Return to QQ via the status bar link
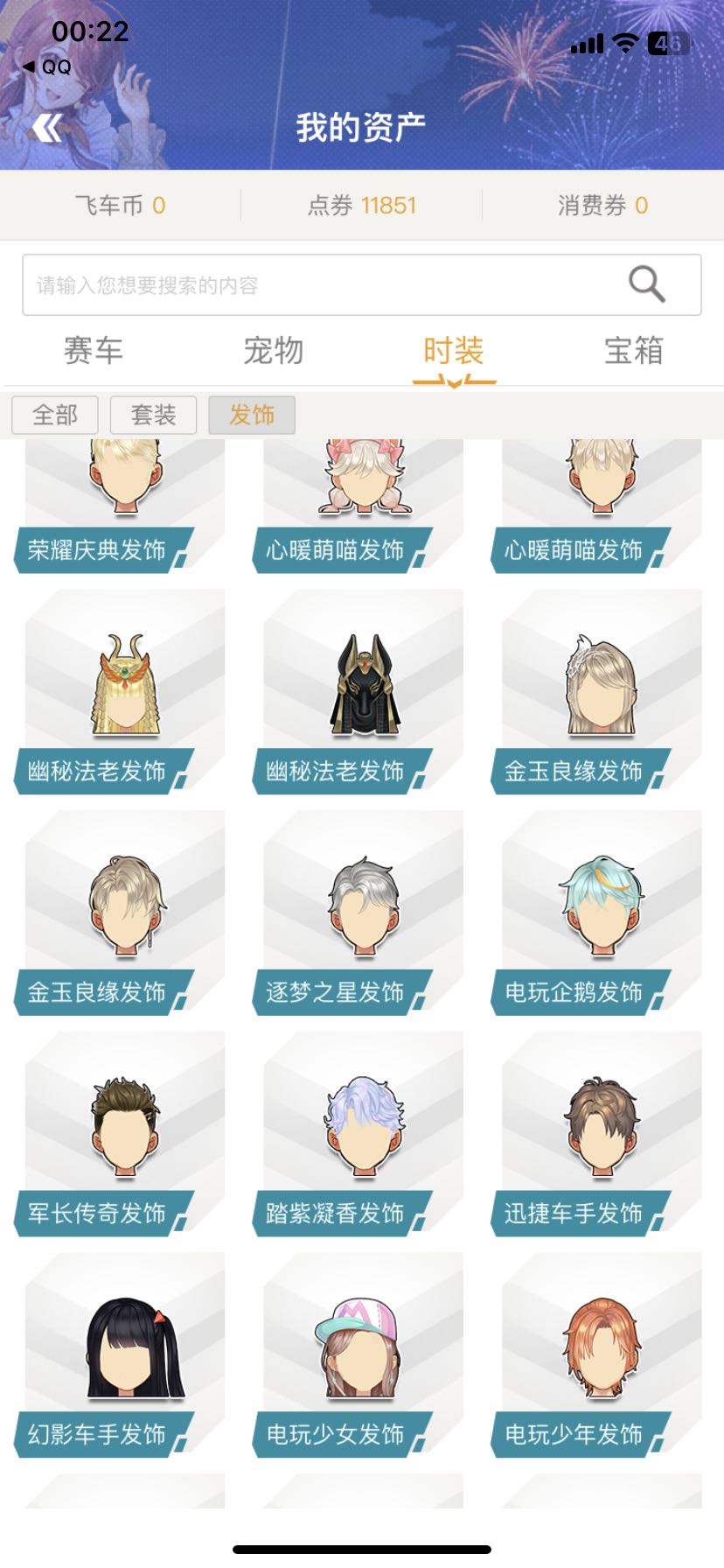This screenshot has width=724, height=1568. [47, 67]
